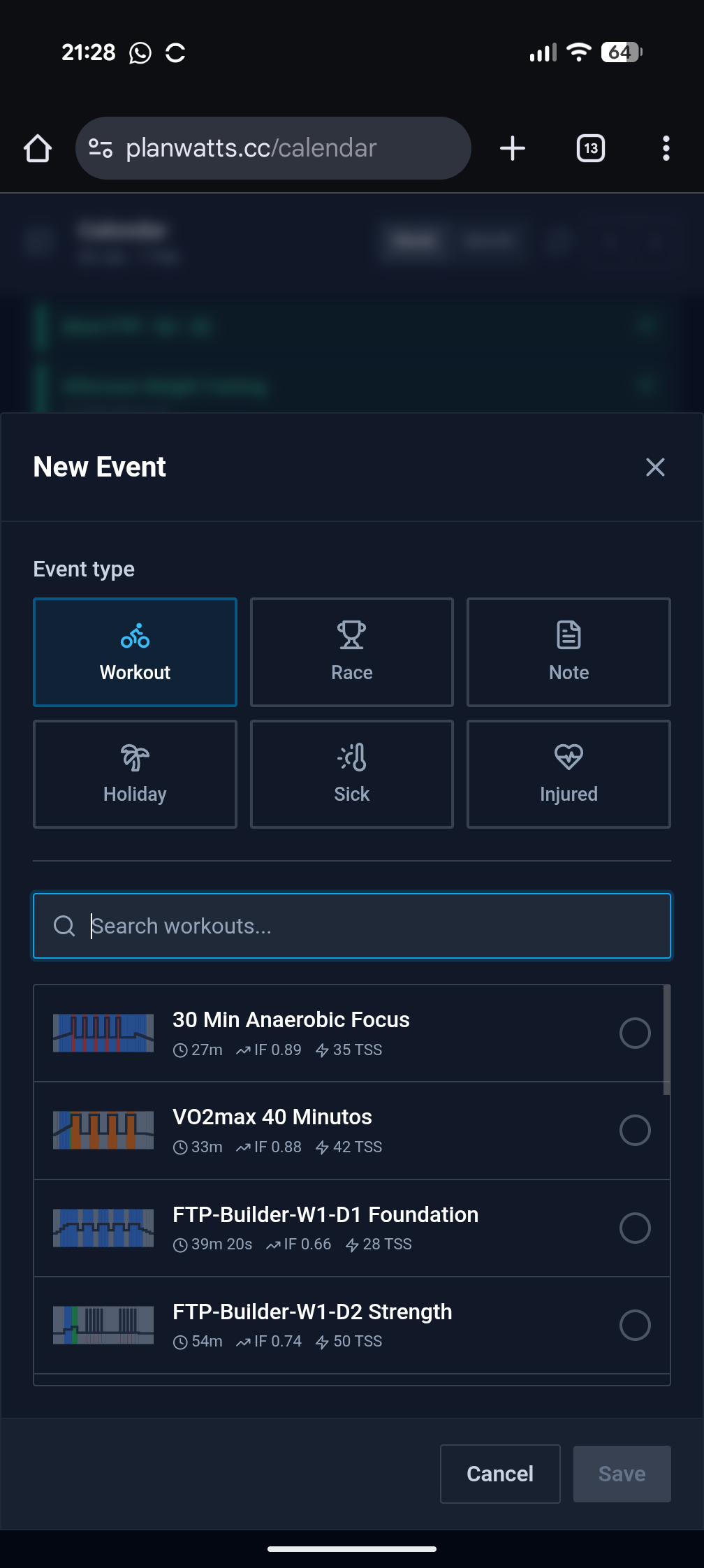
Task: Show the 13 open tabs
Action: (591, 148)
